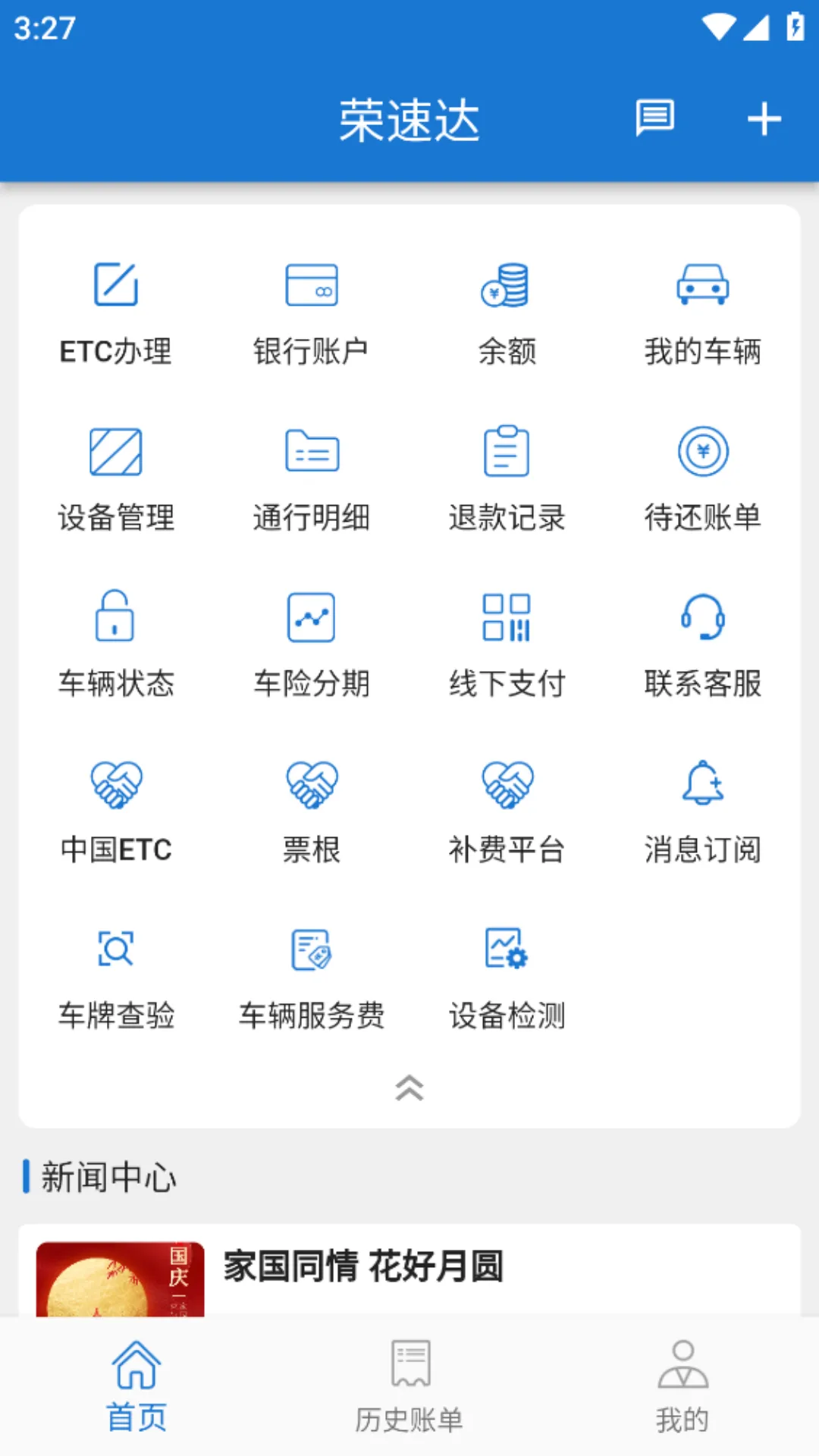Image resolution: width=819 pixels, height=1456 pixels.
Task: Contact customer service via 联系客服 icon
Action: pyautogui.click(x=704, y=643)
